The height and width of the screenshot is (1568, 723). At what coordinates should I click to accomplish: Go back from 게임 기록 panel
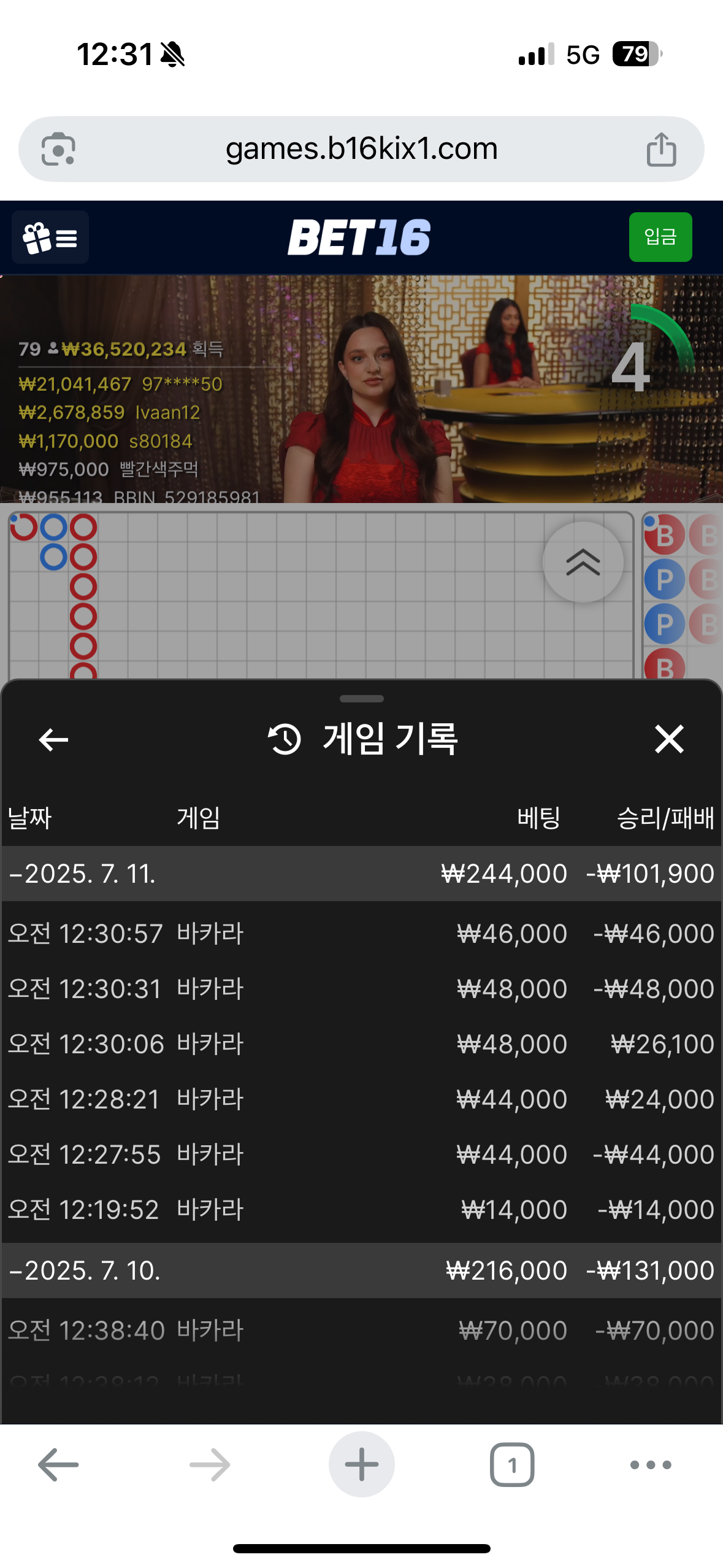(x=53, y=739)
